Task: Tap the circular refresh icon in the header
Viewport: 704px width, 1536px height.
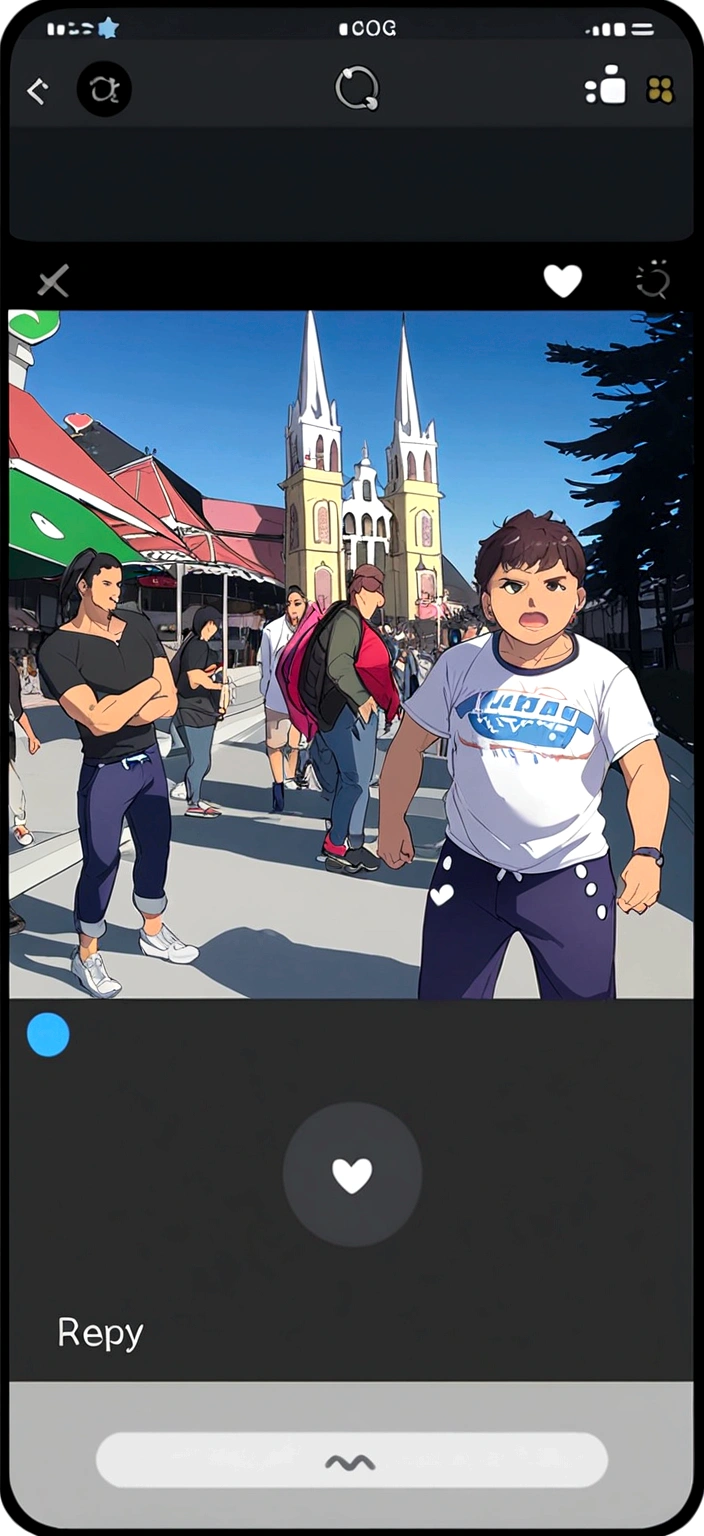Action: (357, 90)
